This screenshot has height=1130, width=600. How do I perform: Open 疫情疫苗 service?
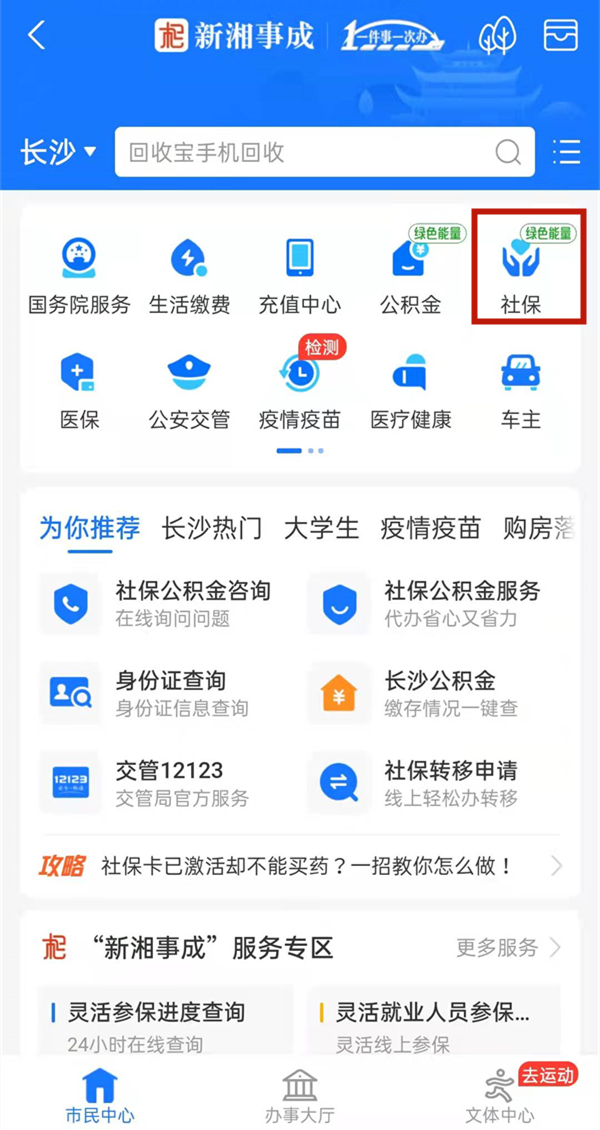(x=300, y=389)
